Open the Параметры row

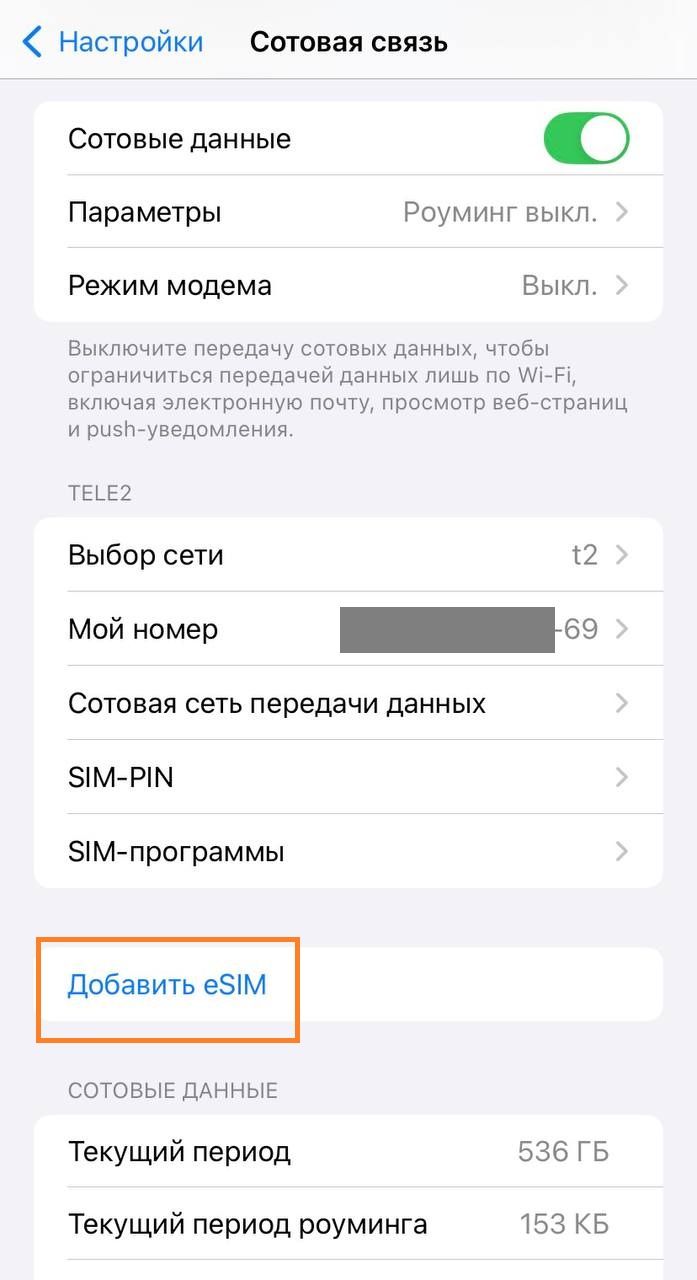pyautogui.click(x=348, y=212)
